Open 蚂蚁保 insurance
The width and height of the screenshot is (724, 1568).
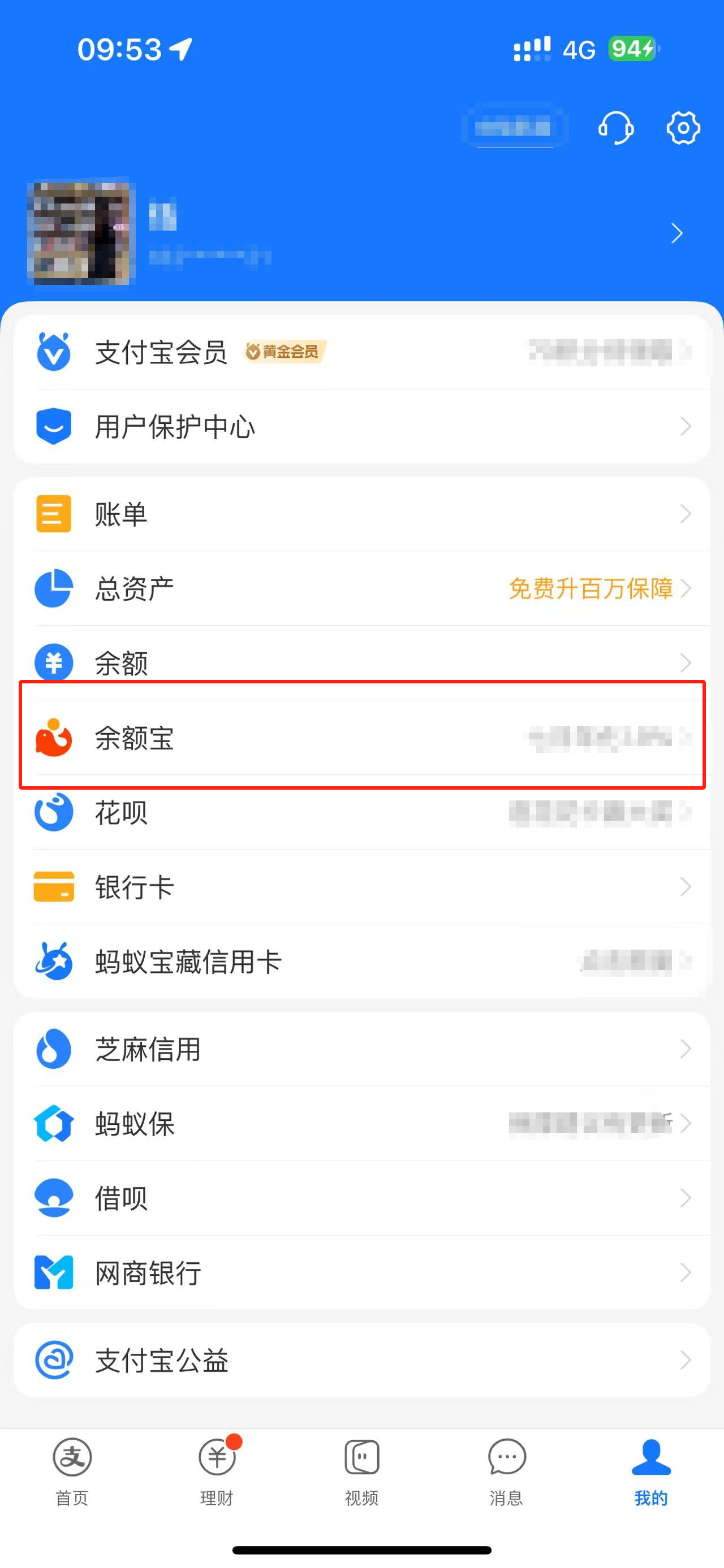click(x=361, y=1124)
